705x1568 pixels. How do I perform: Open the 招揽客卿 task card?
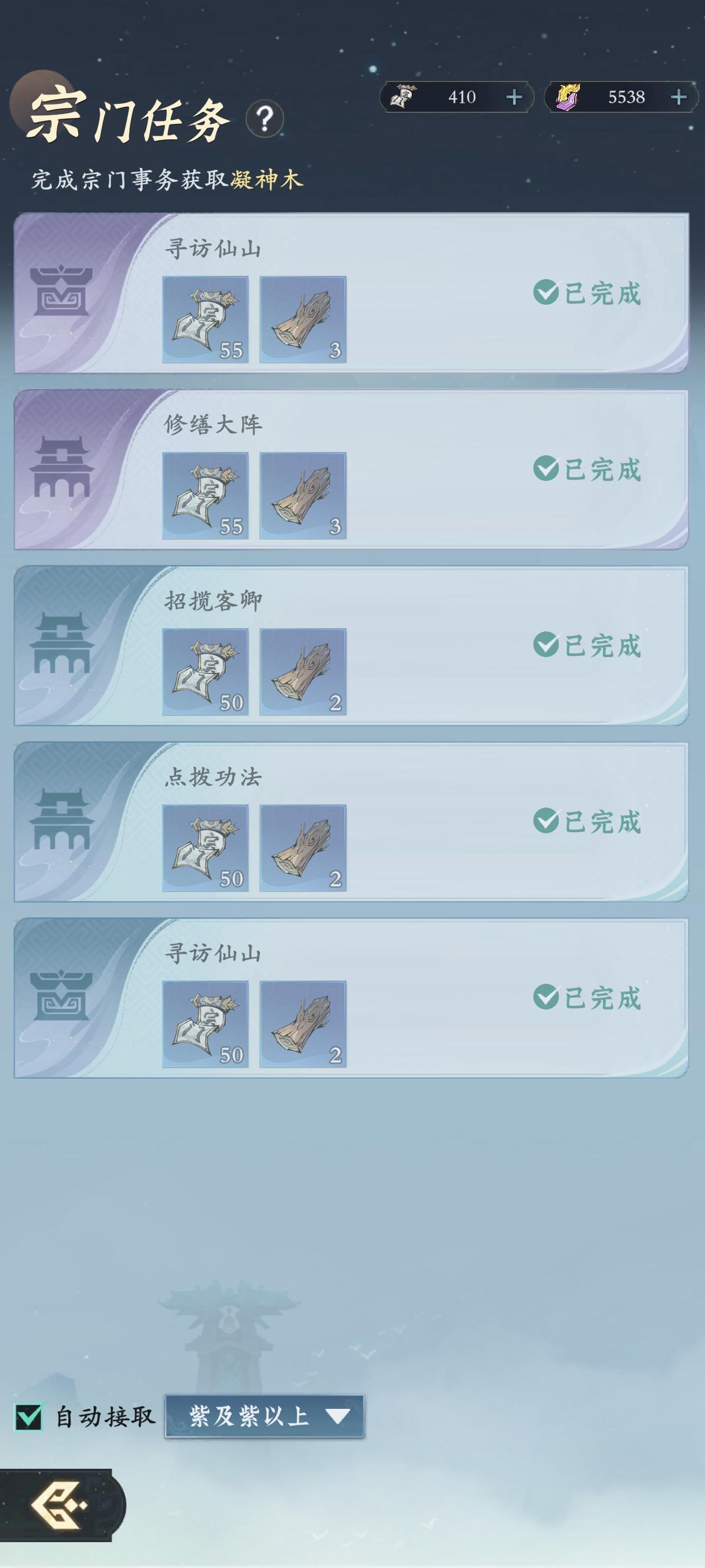(351, 645)
